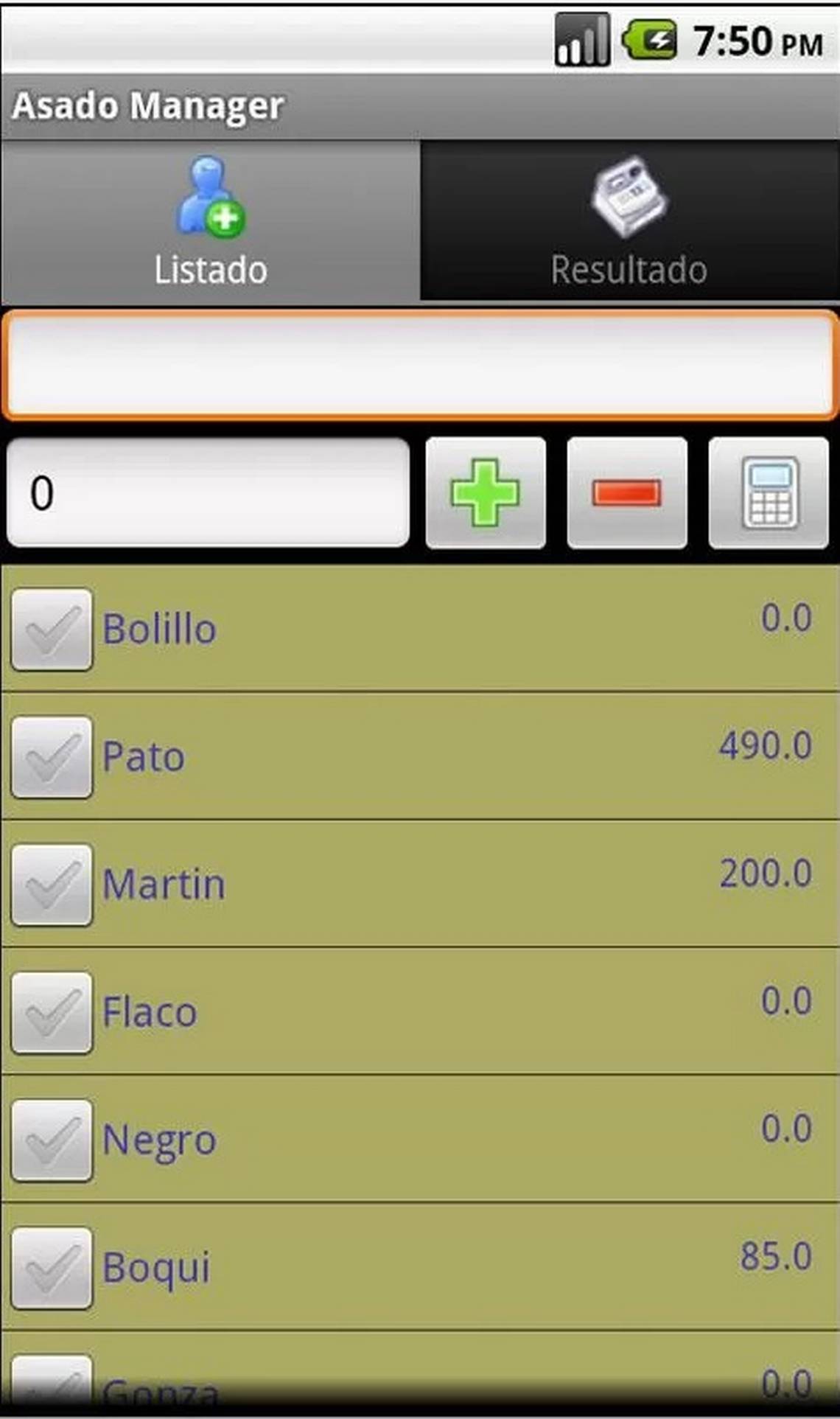Image resolution: width=840 pixels, height=1419 pixels.
Task: Toggle Martin's checkbox
Action: [x=52, y=885]
